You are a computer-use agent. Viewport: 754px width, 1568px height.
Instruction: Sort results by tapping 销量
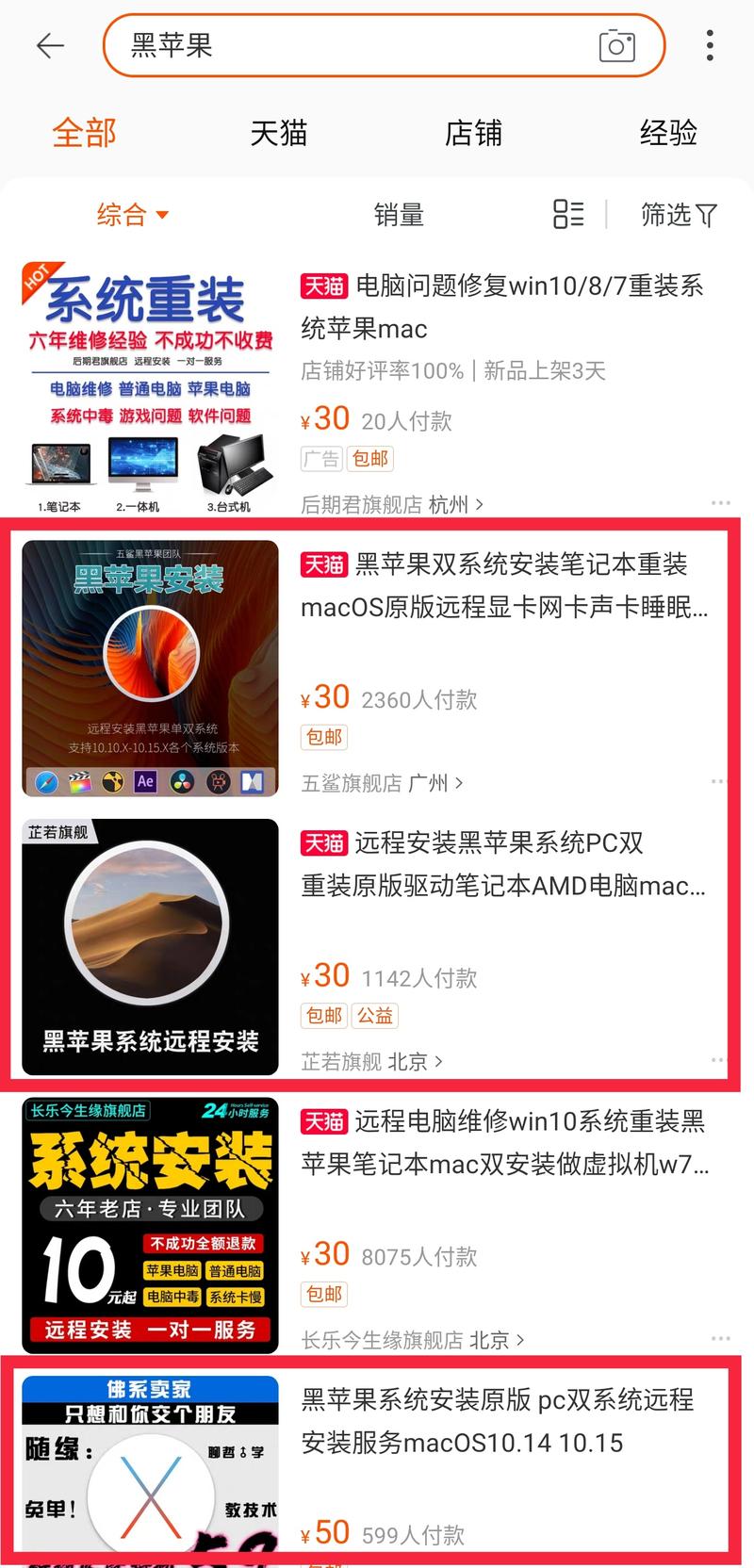coord(398,215)
